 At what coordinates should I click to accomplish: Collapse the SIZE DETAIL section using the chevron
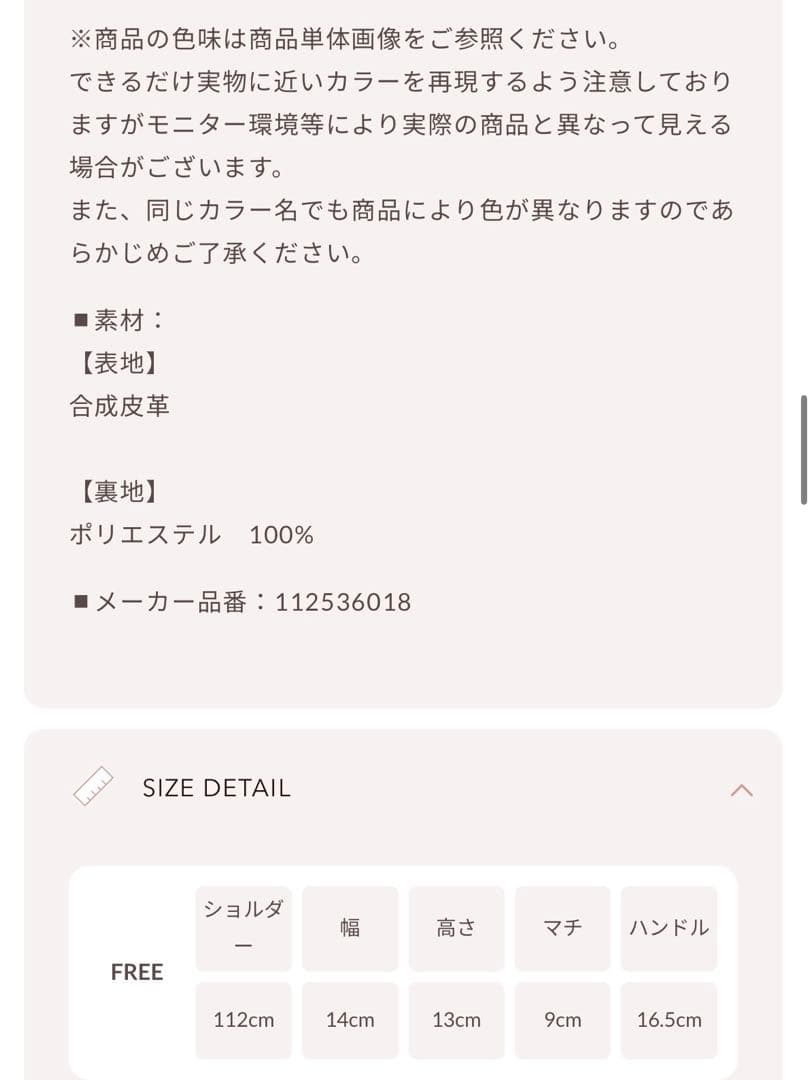pyautogui.click(x=742, y=788)
